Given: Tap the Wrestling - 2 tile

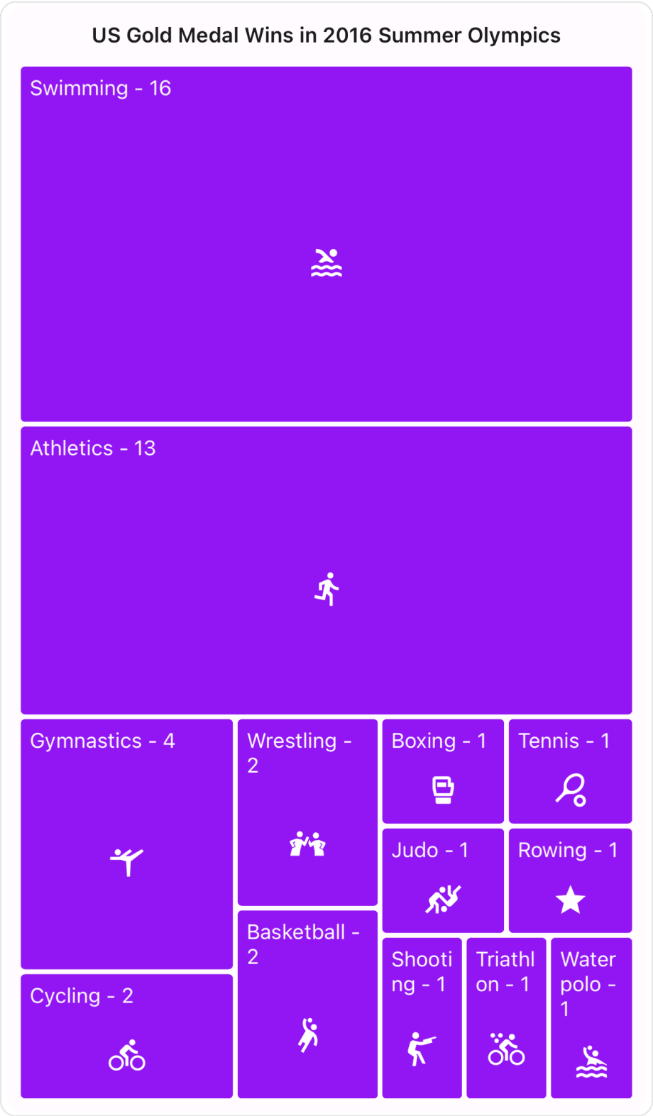Looking at the screenshot, I should [308, 812].
